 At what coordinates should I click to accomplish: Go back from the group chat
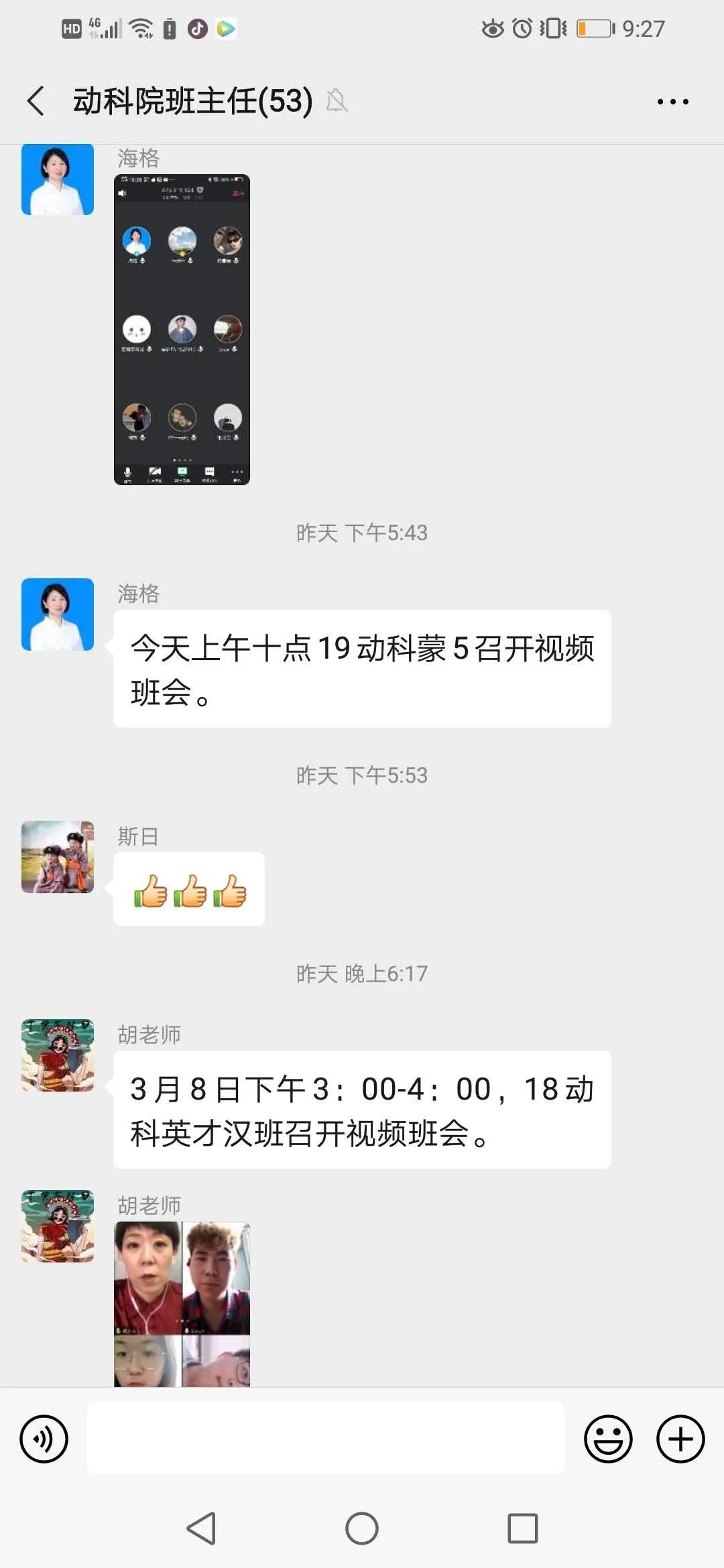pyautogui.click(x=36, y=102)
